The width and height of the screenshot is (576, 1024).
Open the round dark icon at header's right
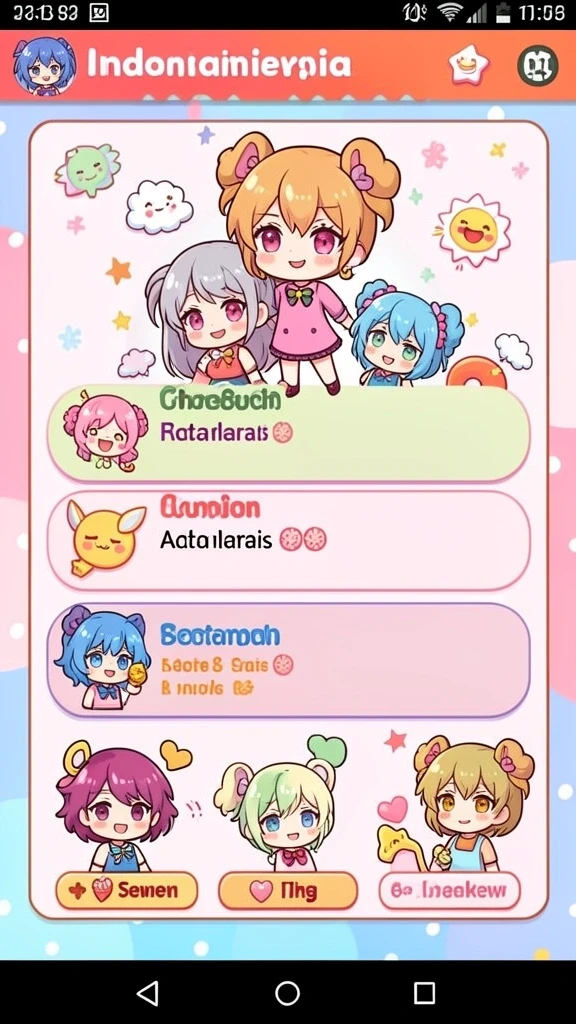[x=537, y=66]
